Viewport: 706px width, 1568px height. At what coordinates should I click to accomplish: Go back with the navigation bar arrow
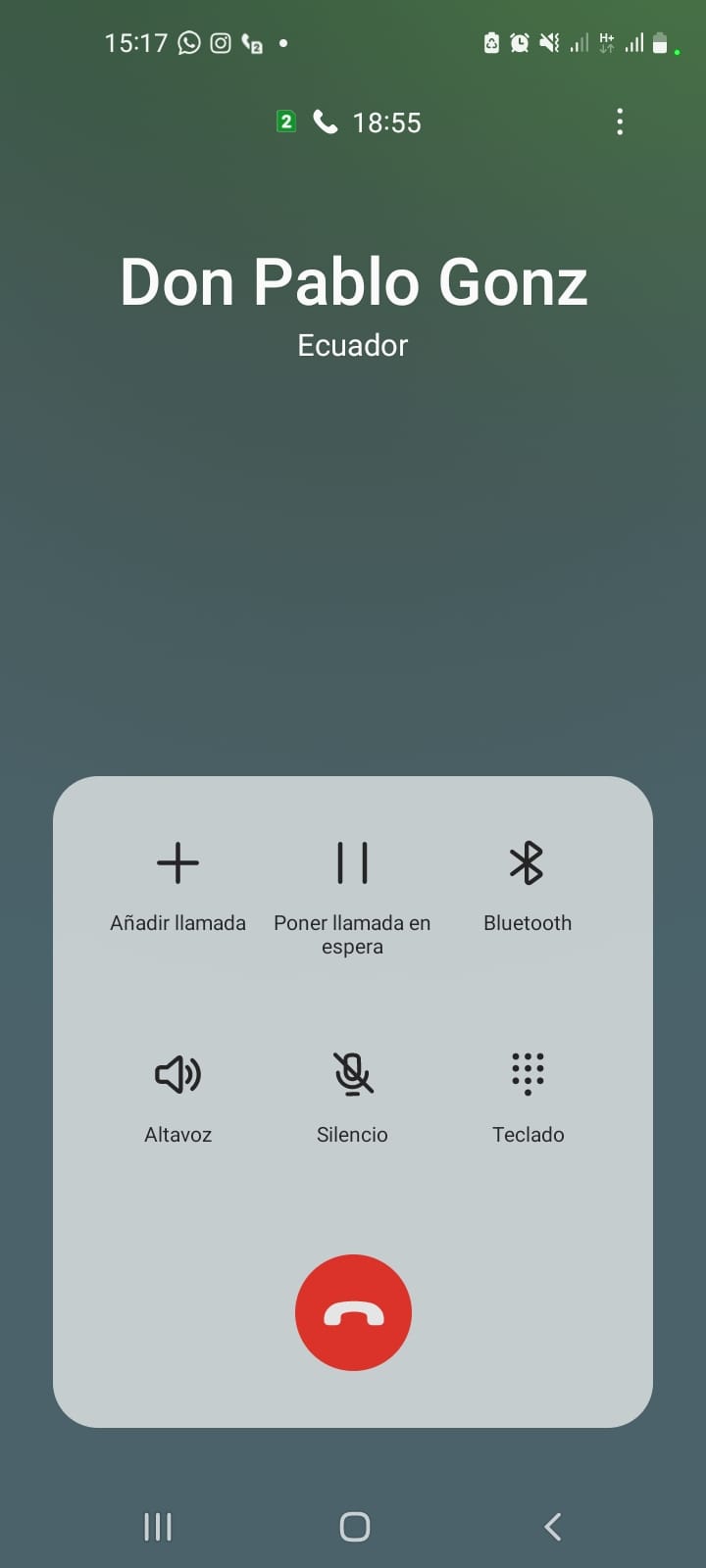coord(552,1526)
